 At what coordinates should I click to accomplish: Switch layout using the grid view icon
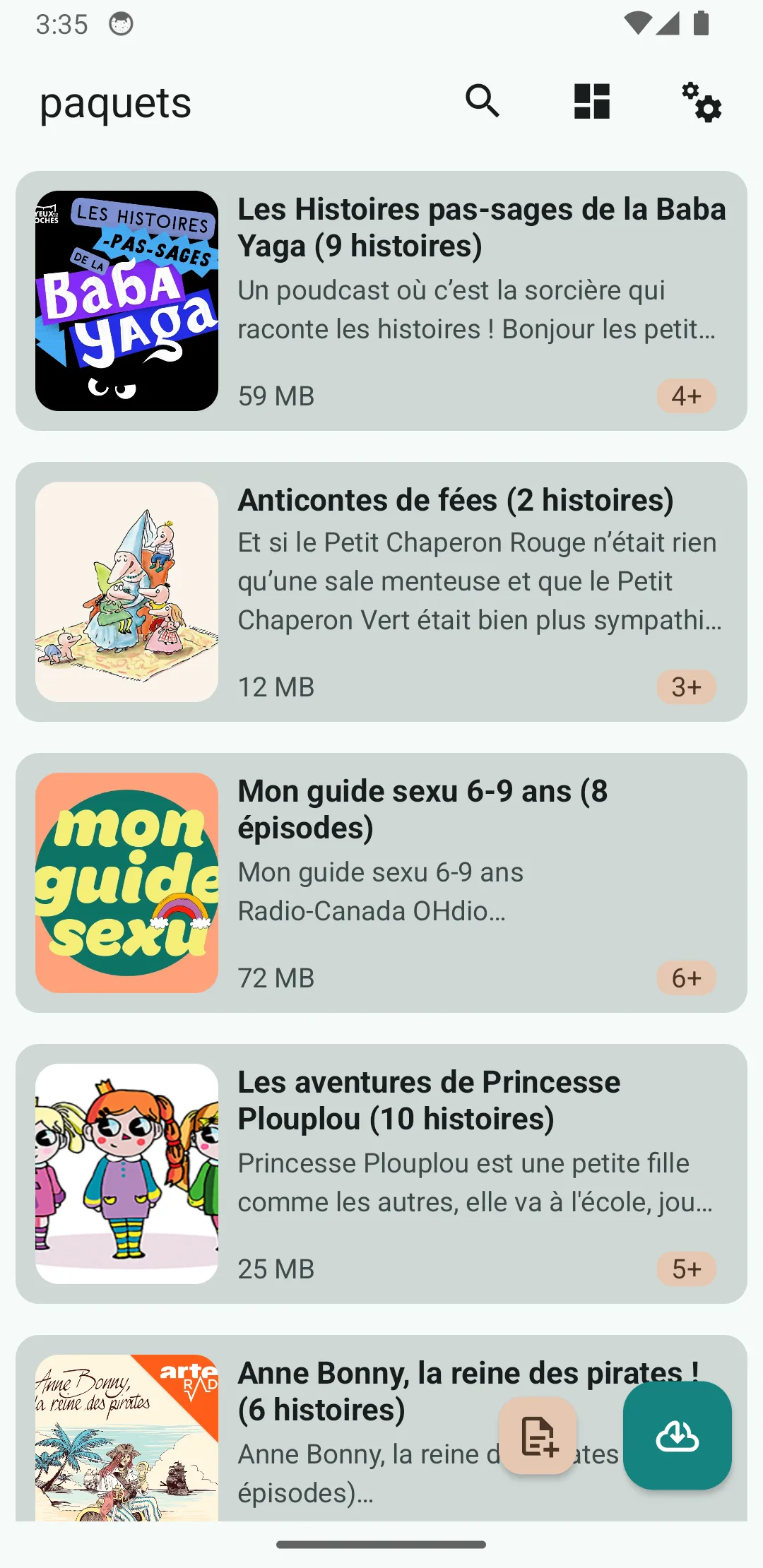(591, 103)
